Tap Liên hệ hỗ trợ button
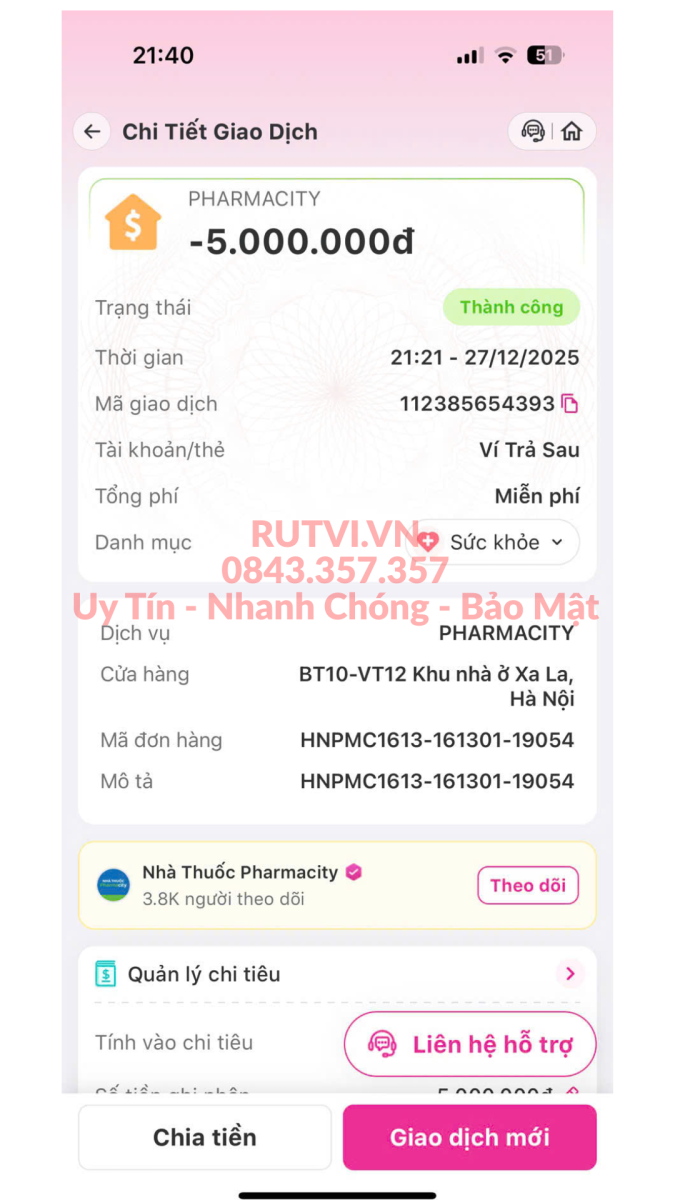675x1200 pixels. click(470, 1045)
